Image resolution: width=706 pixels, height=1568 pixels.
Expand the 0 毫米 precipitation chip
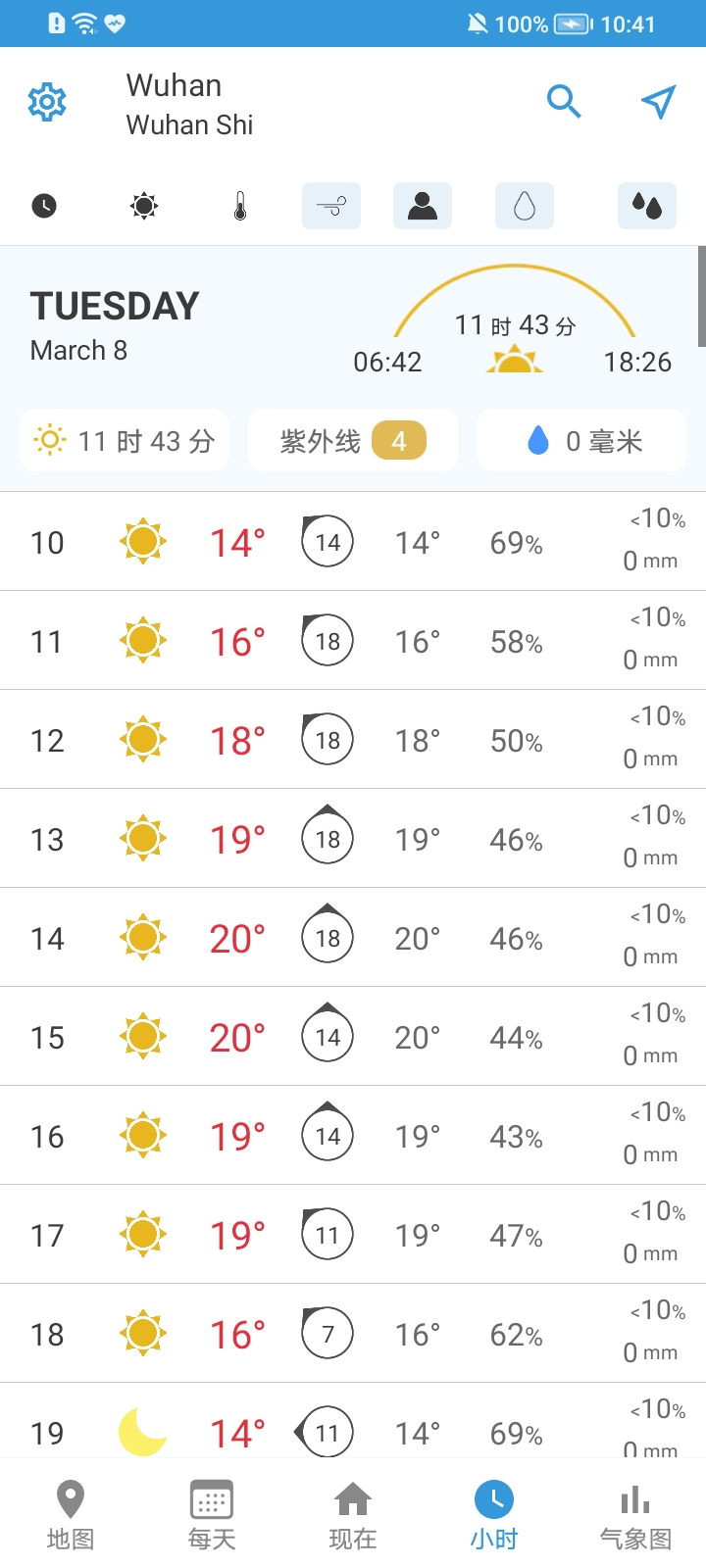[x=580, y=440]
